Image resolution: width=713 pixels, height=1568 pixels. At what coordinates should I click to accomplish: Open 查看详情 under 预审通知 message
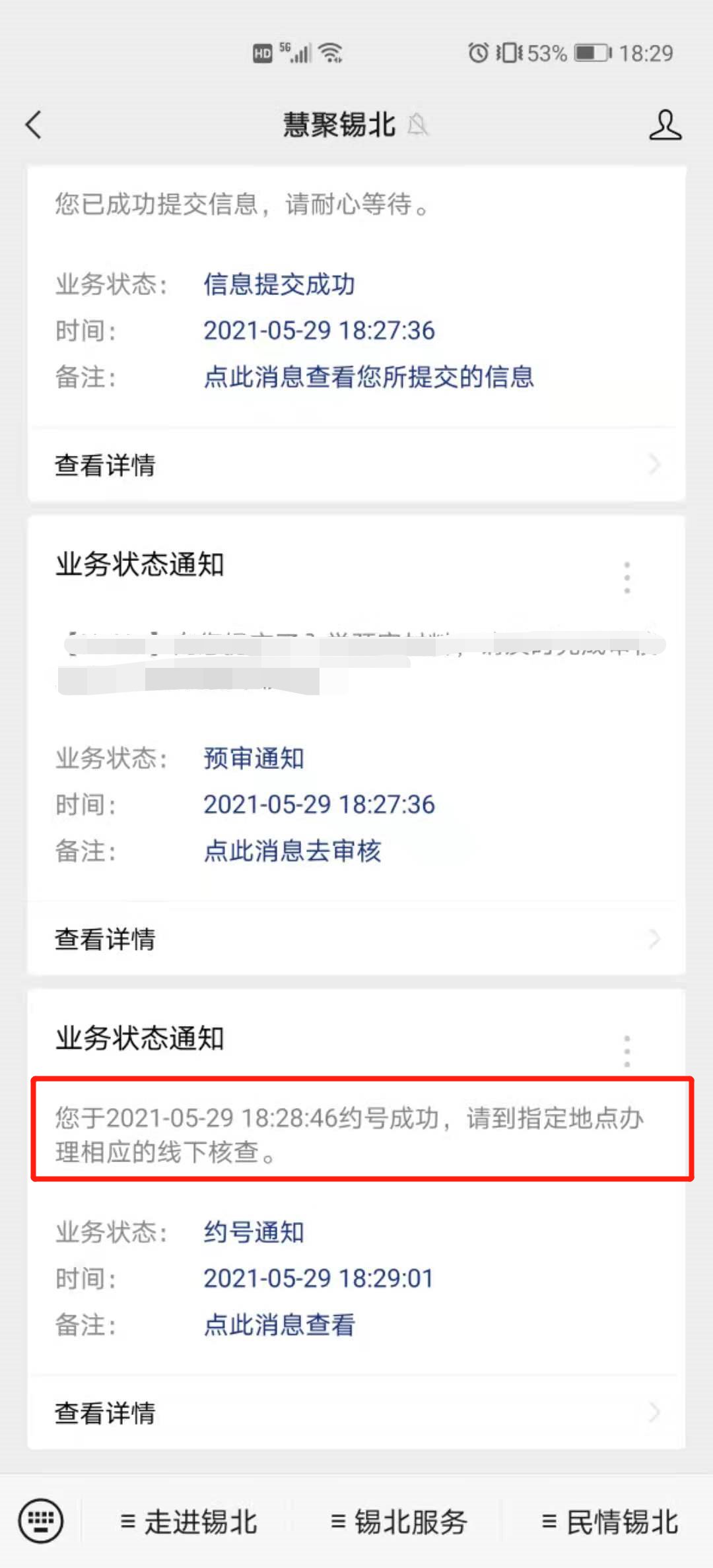pos(356,939)
